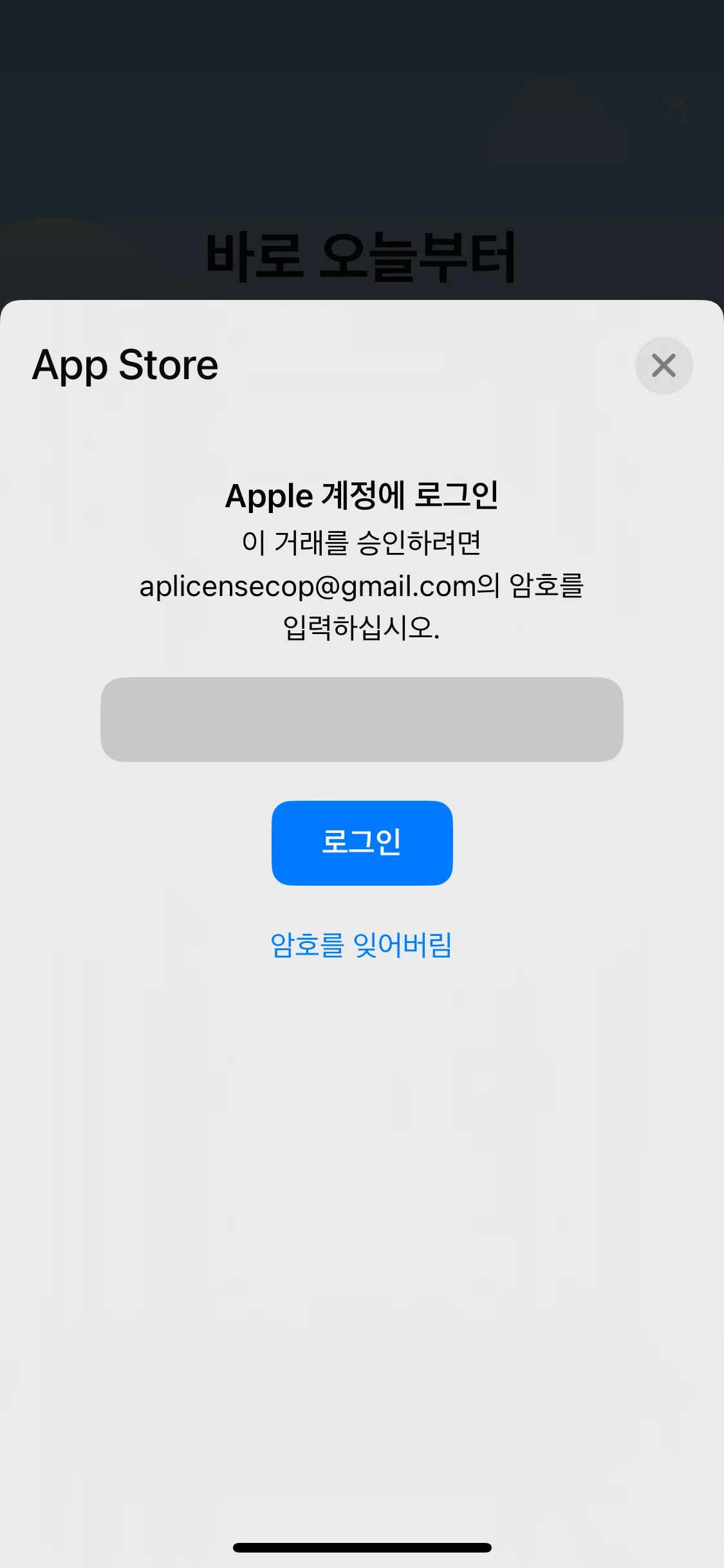Open the 암호를 잊어버림 link

tap(361, 945)
